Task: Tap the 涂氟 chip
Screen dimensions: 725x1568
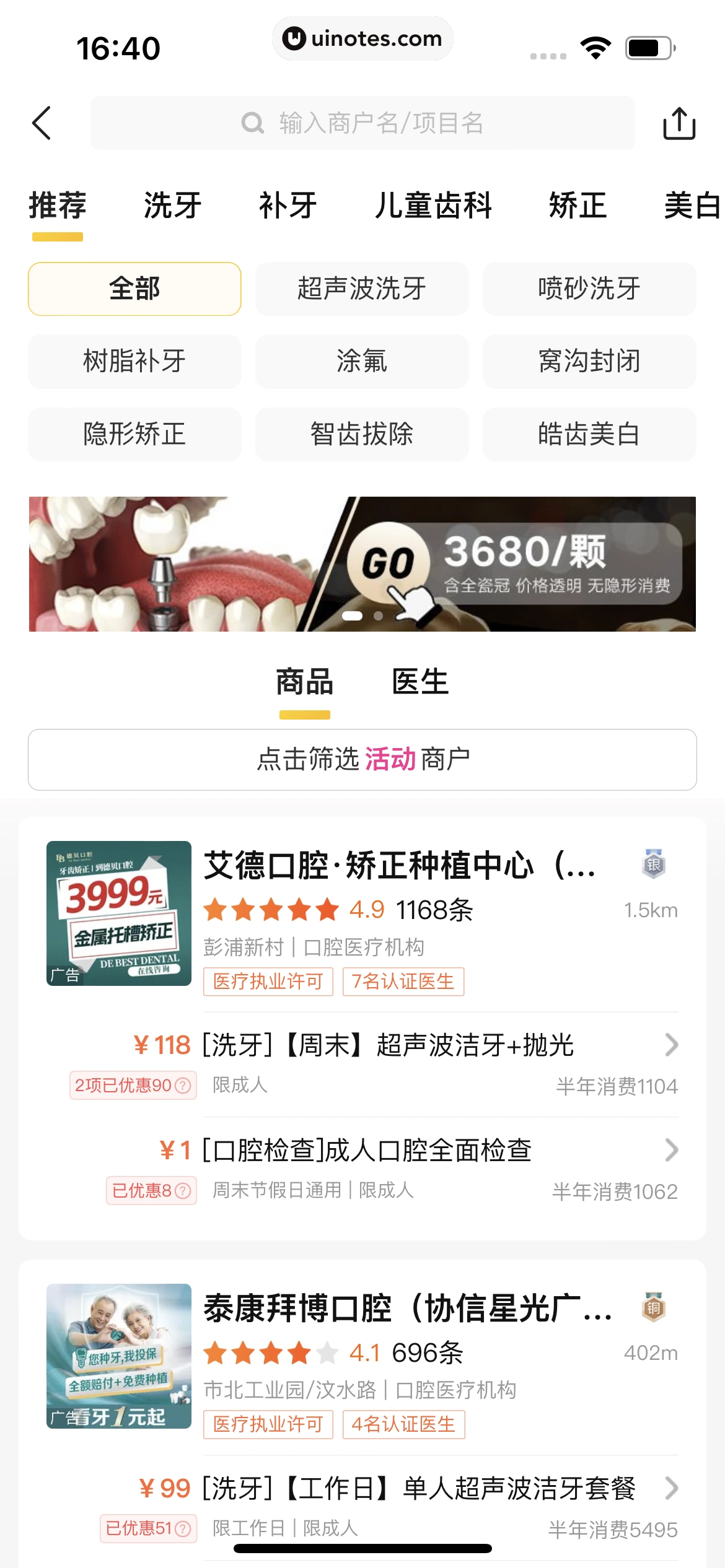Action: (x=362, y=361)
